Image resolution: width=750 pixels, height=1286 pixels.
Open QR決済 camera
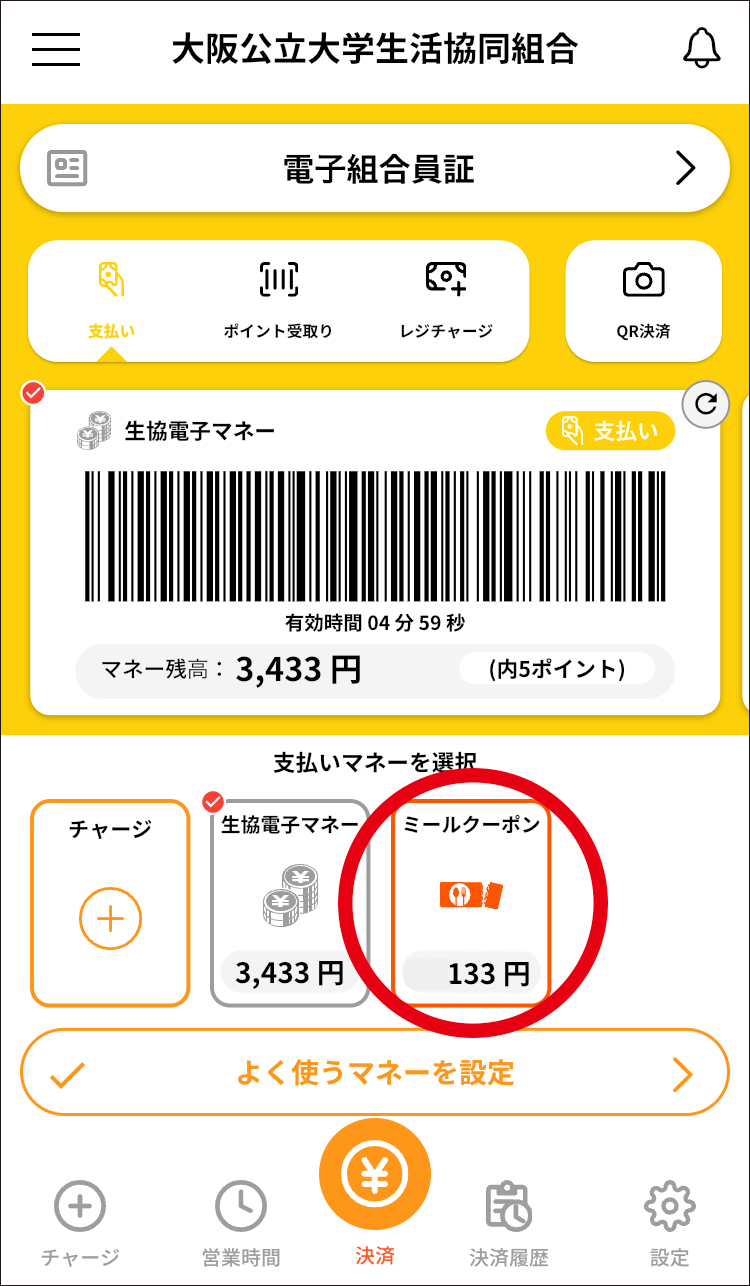(x=643, y=299)
